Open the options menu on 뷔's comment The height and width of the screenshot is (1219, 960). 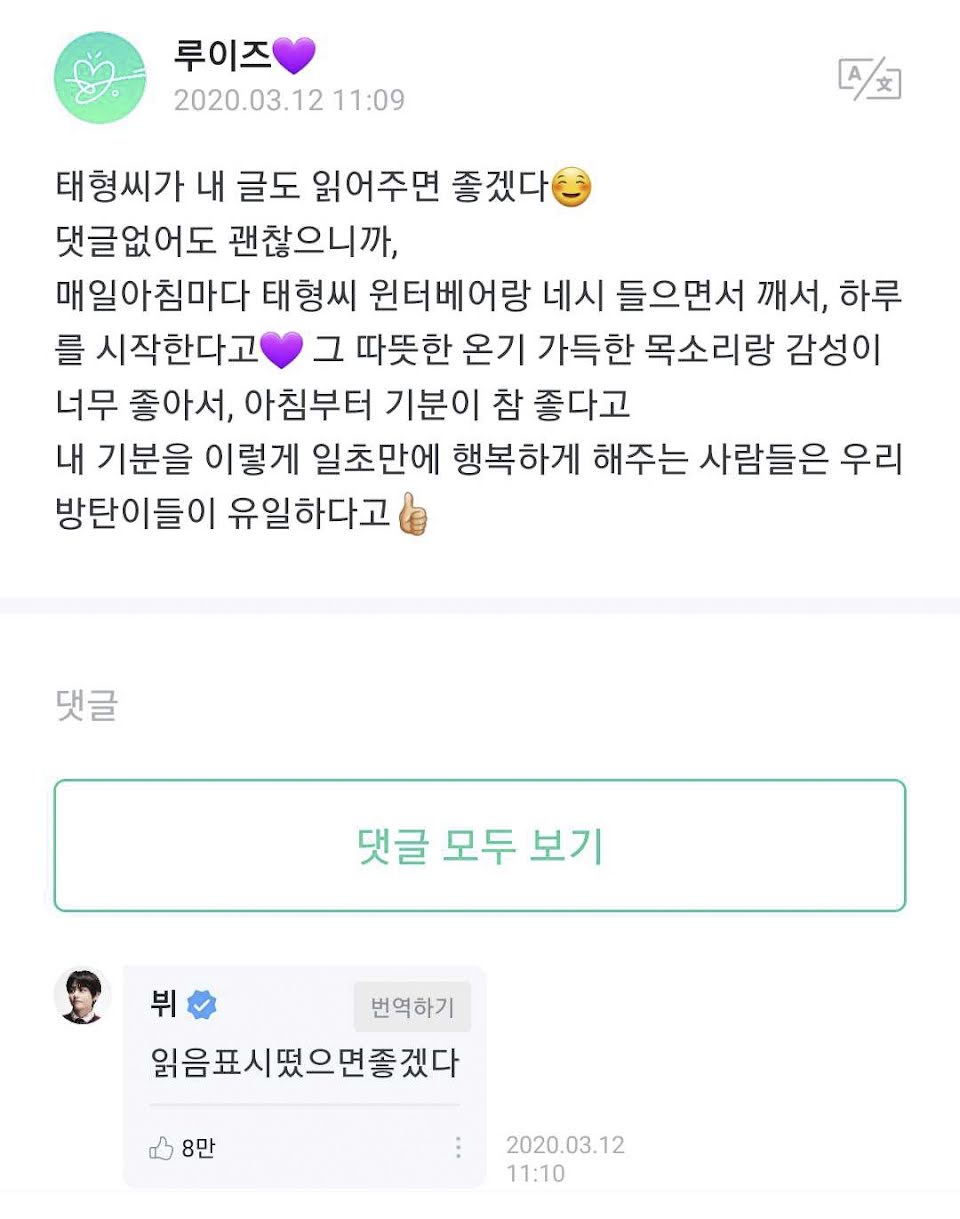point(458,1147)
